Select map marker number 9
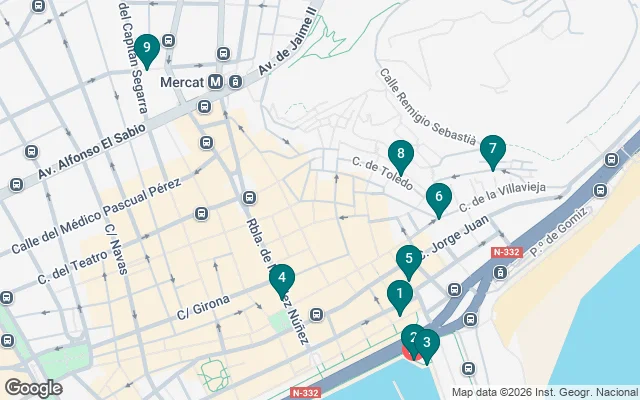 coord(147,48)
